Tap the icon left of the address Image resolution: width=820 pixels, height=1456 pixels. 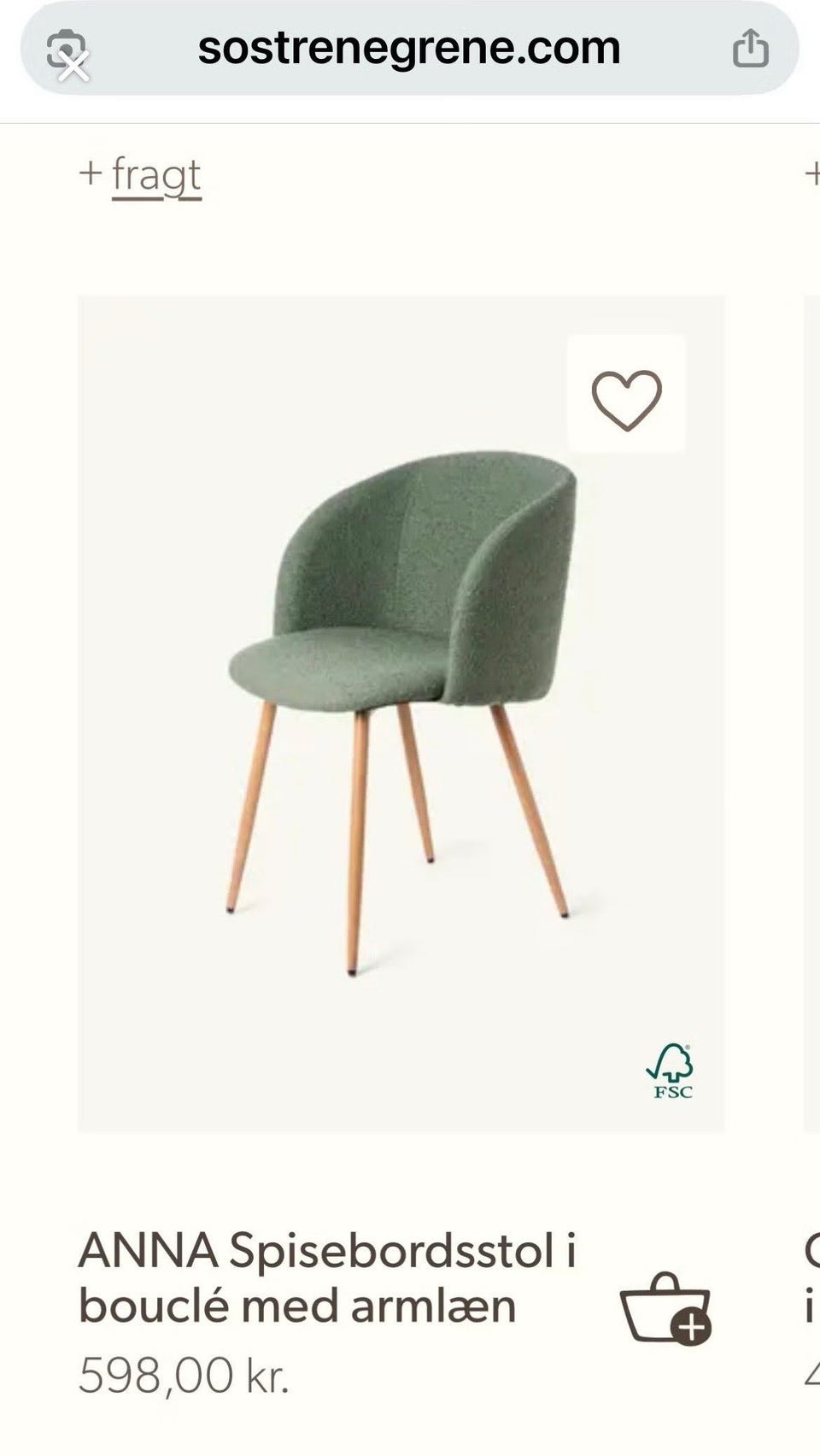pos(67,55)
